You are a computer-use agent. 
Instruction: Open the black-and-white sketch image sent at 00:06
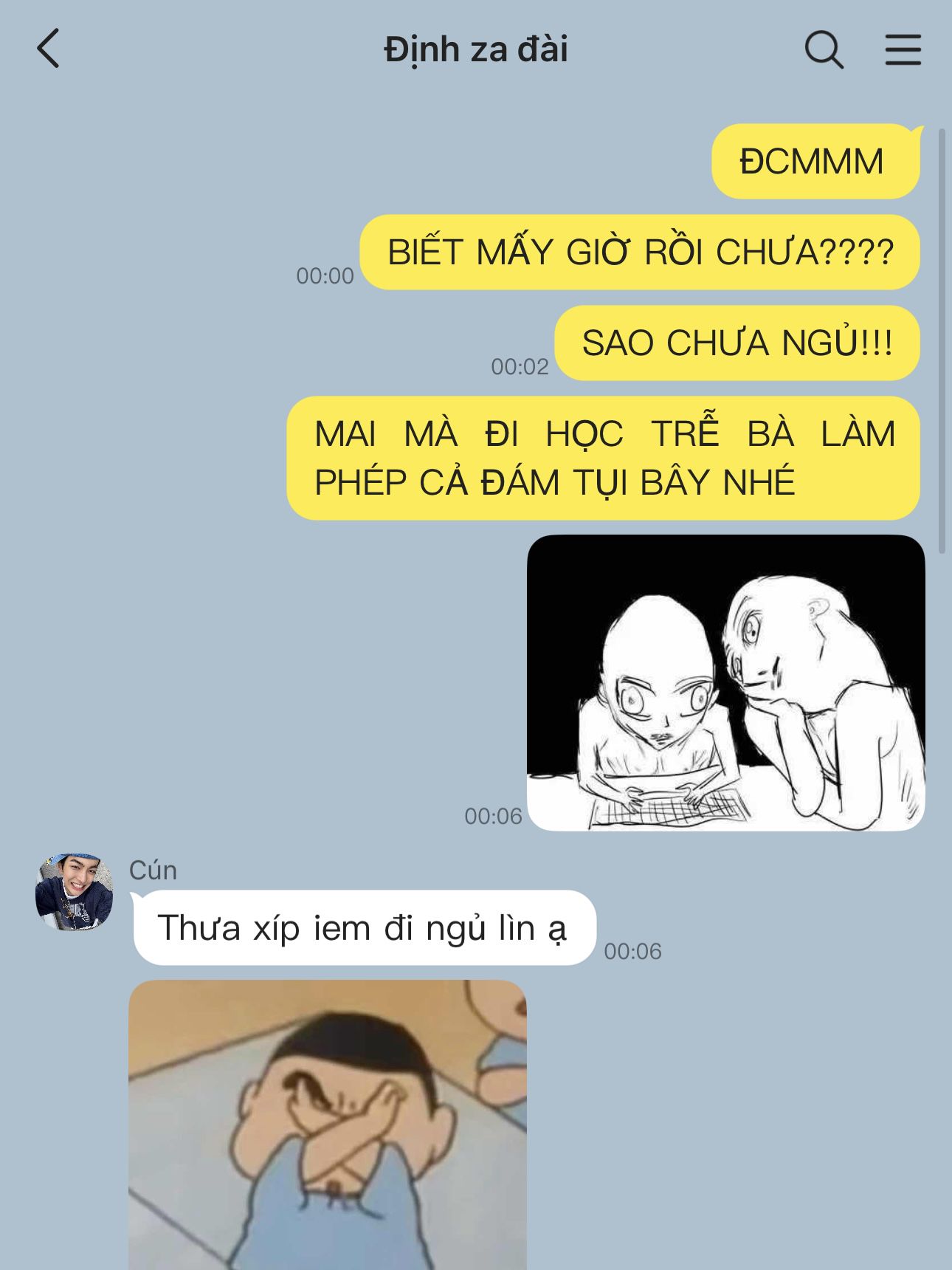click(725, 683)
